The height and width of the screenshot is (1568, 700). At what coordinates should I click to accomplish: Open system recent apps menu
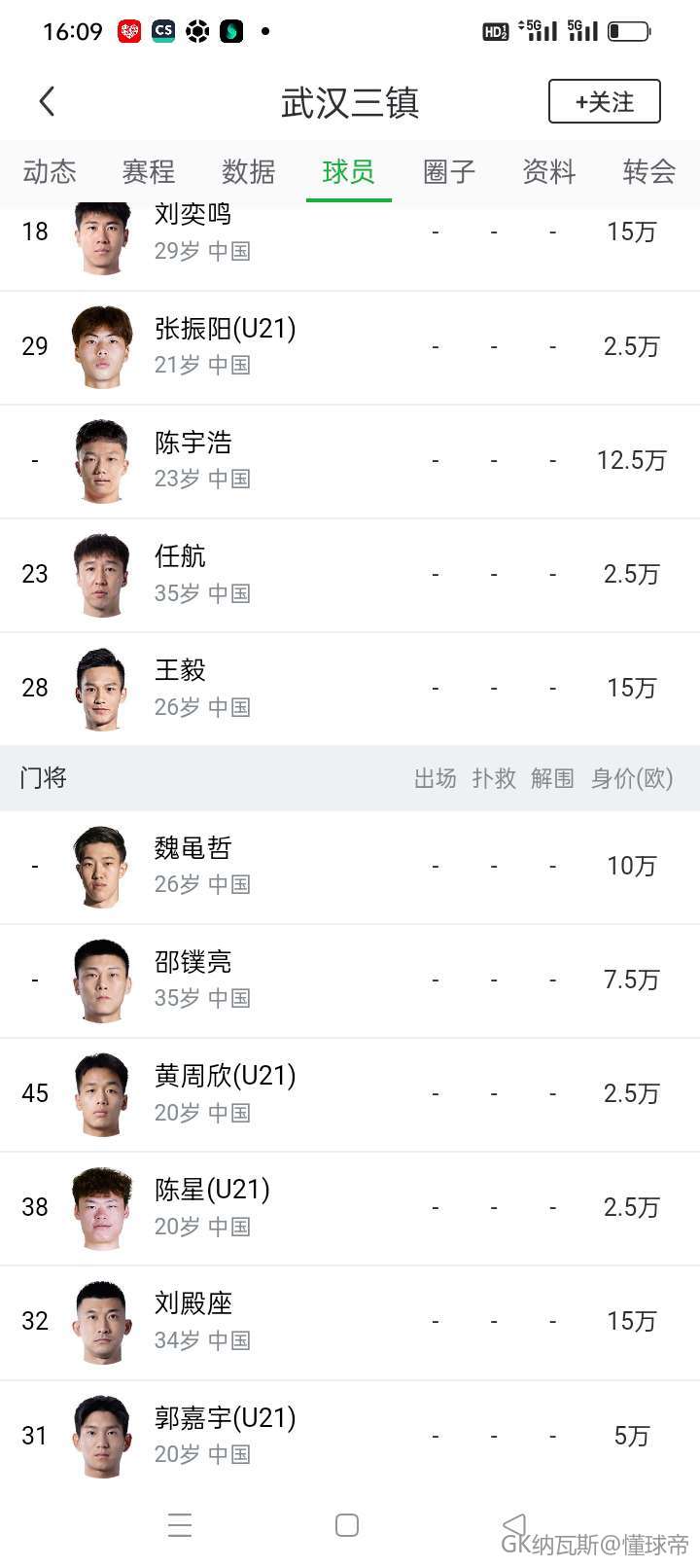pyautogui.click(x=180, y=1525)
